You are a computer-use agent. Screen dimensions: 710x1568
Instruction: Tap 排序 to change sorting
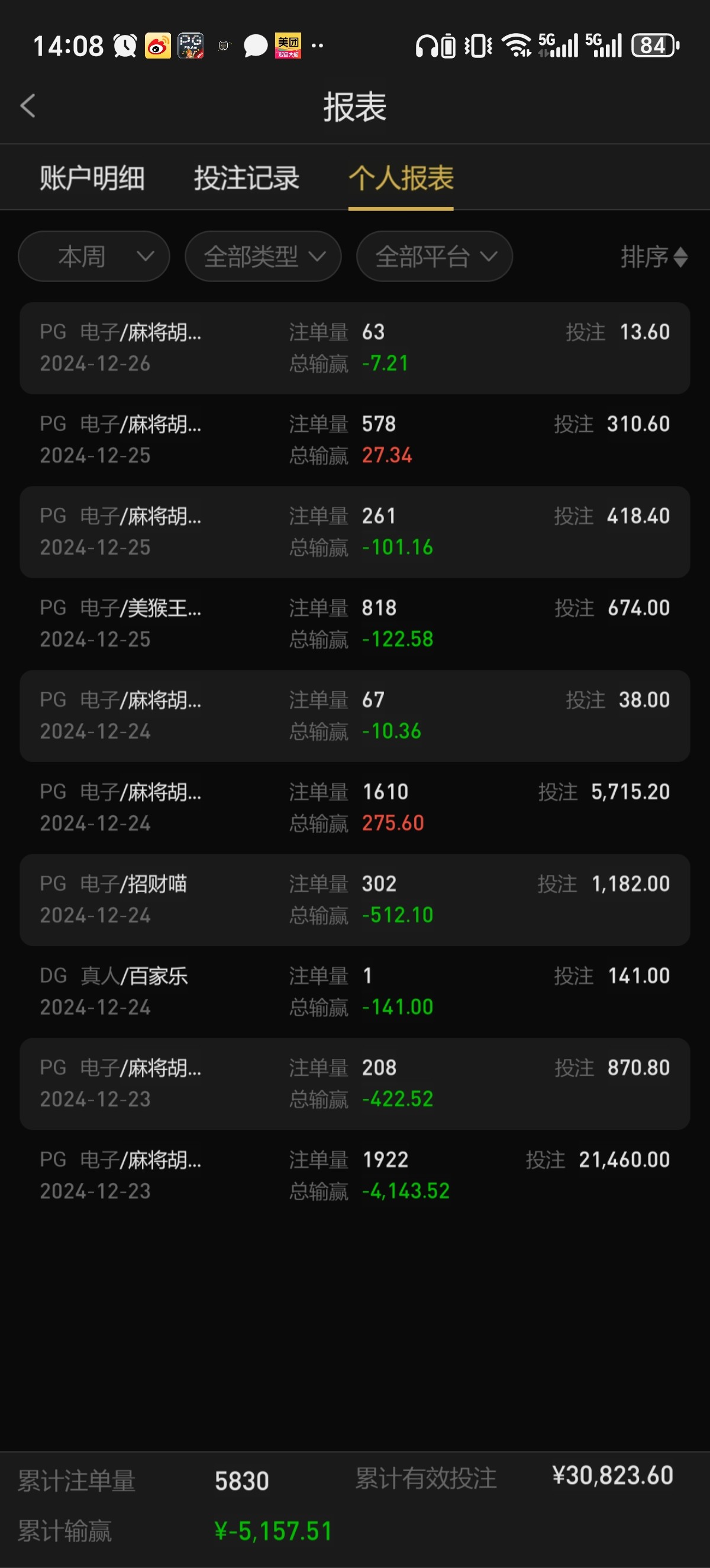coord(653,256)
